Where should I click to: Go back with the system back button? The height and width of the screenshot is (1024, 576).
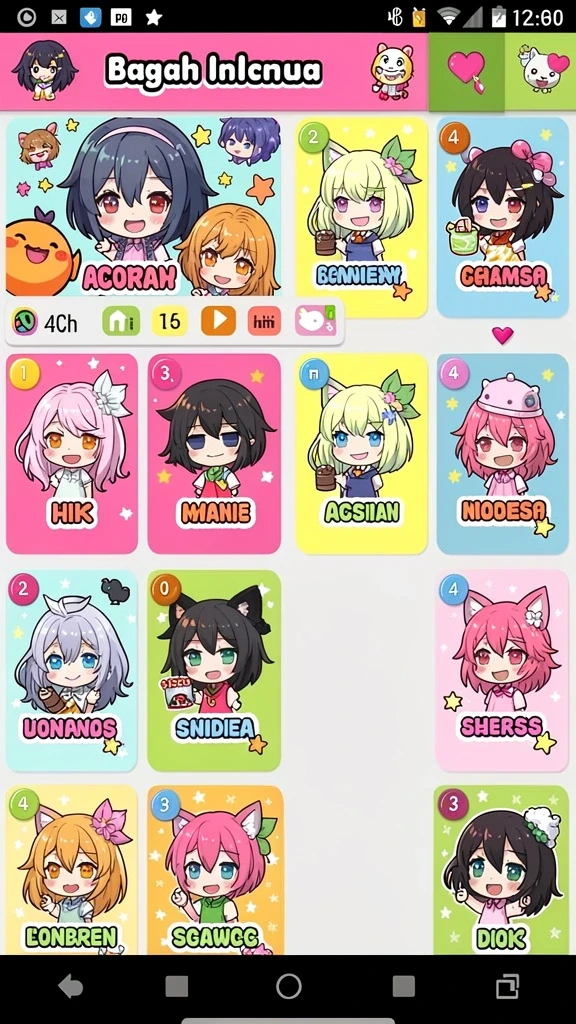(x=71, y=986)
